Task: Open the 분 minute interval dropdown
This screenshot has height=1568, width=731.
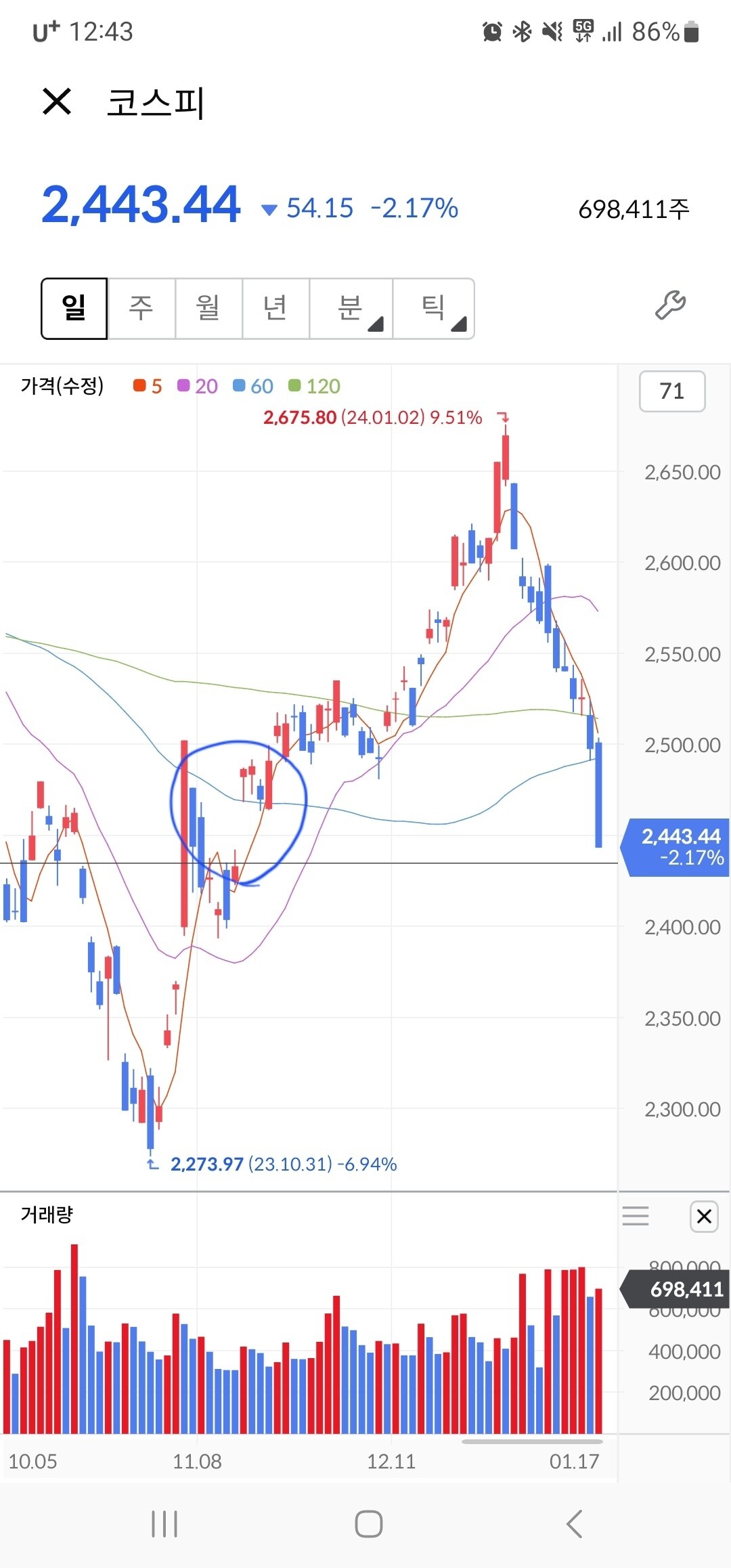Action: (x=351, y=308)
